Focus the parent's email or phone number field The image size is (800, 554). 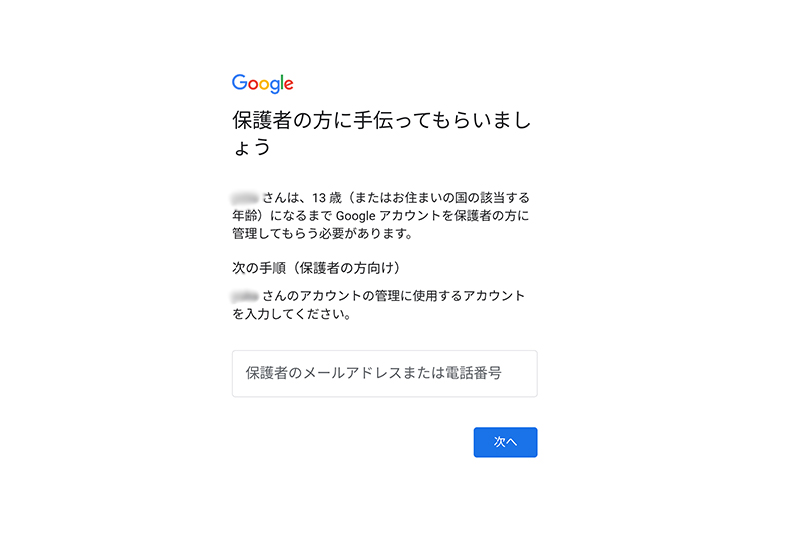click(x=384, y=373)
